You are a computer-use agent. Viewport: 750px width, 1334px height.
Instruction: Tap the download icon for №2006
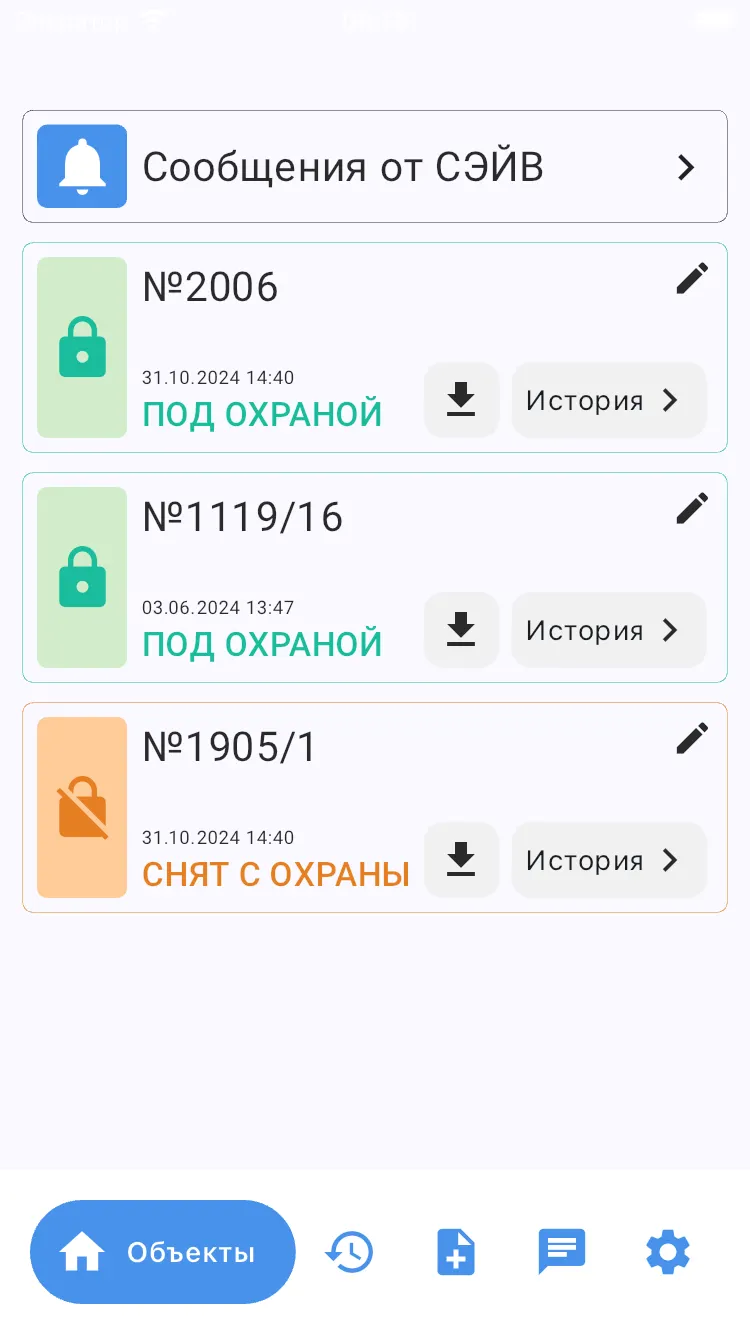(461, 400)
